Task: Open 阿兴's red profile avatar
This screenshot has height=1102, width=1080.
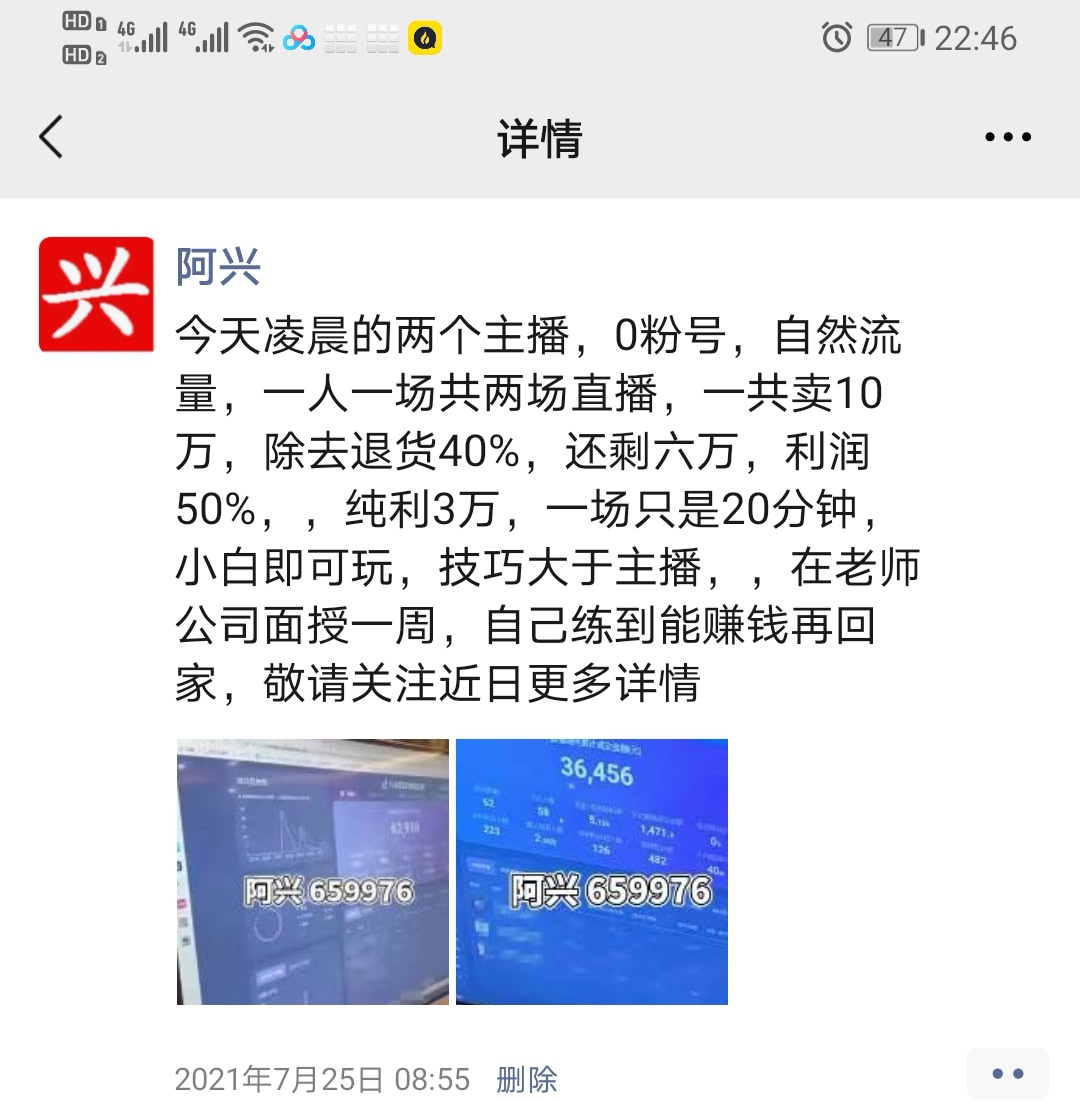Action: click(x=96, y=294)
